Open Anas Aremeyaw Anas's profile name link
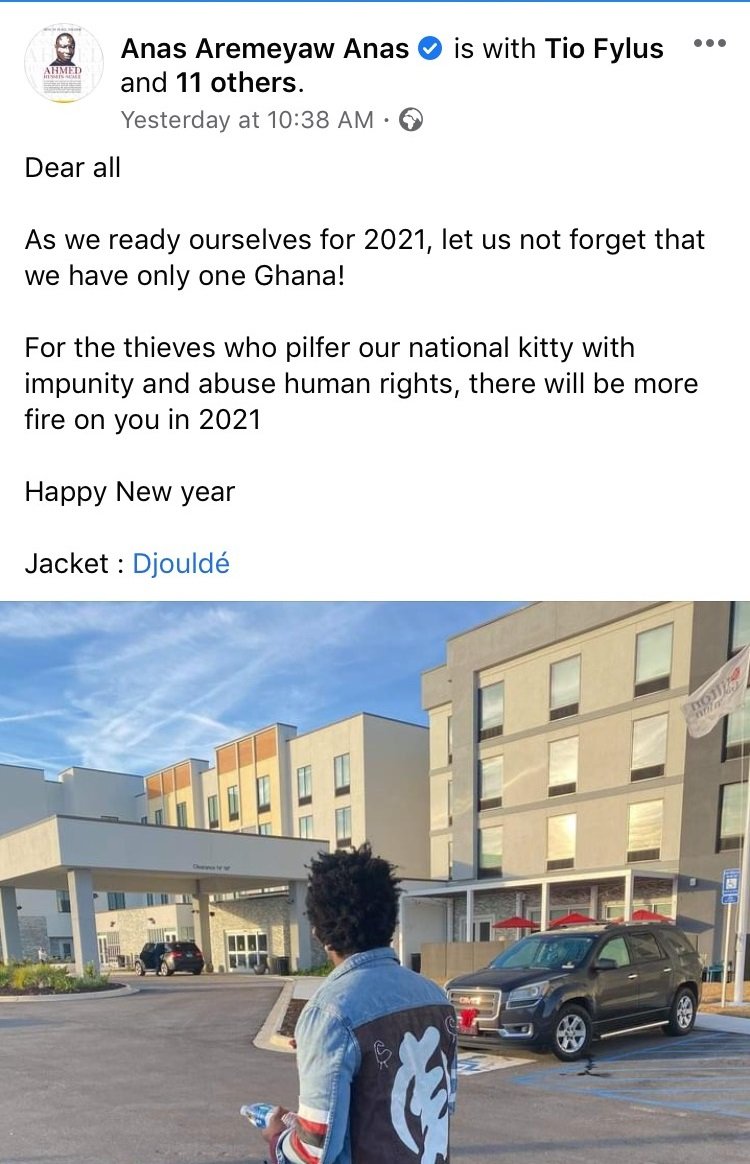The image size is (750, 1164). (265, 48)
